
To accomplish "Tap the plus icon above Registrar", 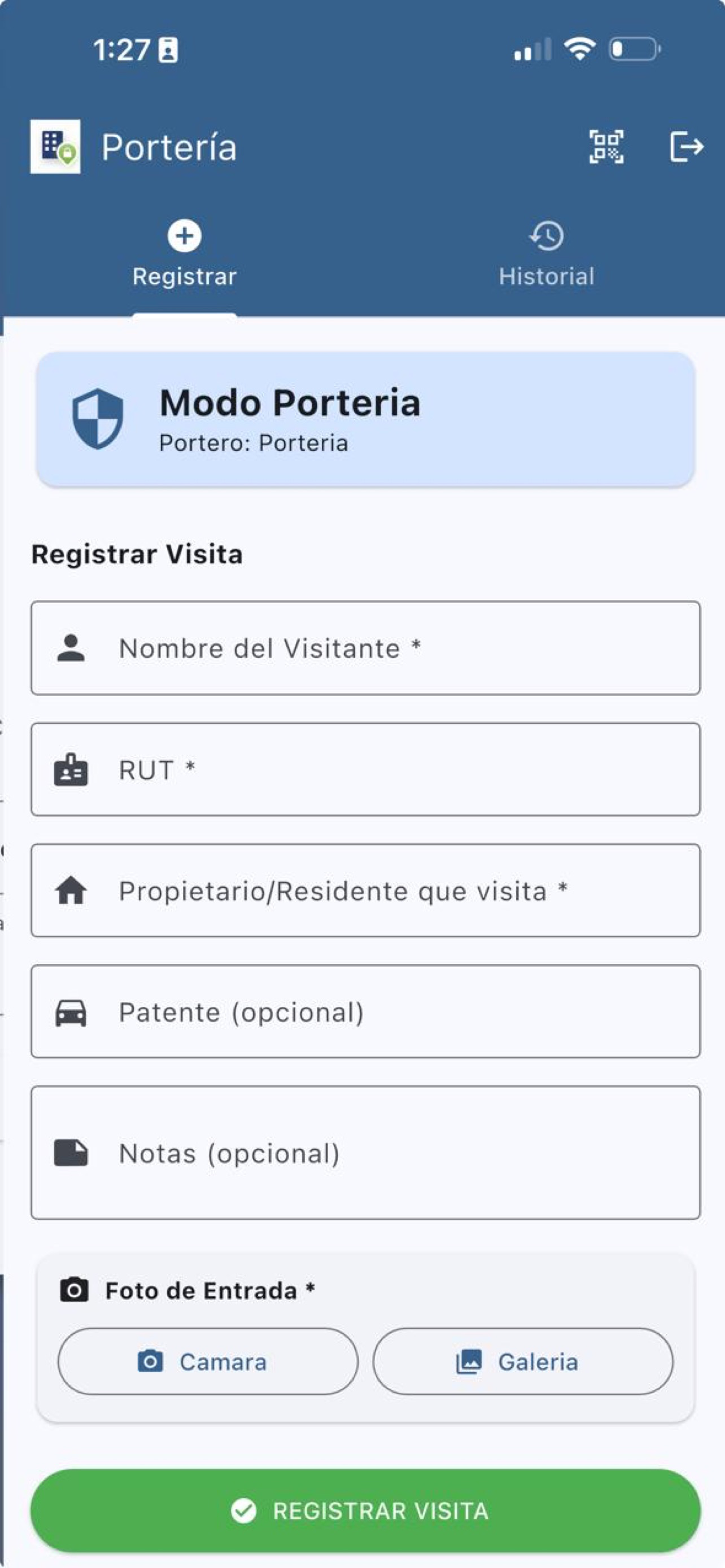I will tap(184, 237).
